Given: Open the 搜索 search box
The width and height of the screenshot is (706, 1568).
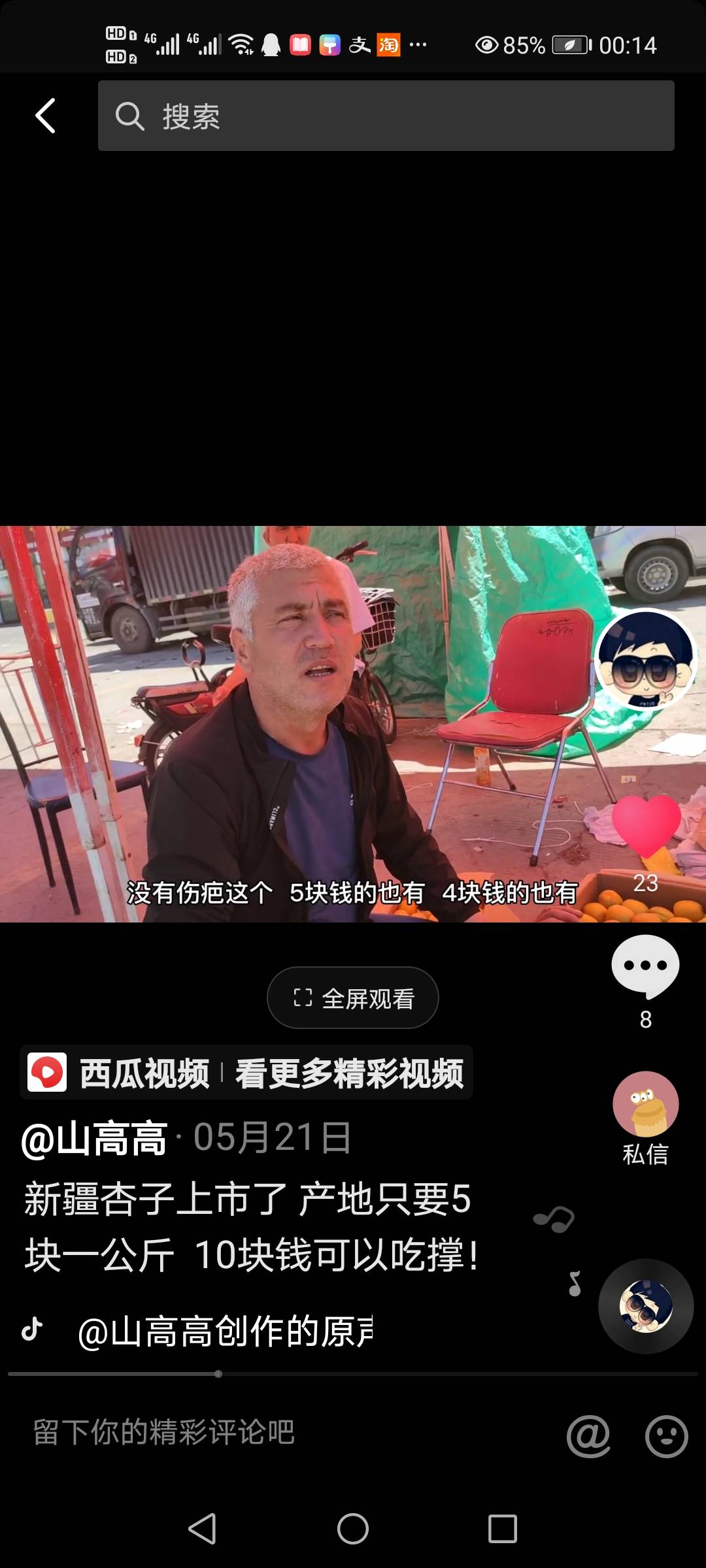Looking at the screenshot, I should [386, 116].
